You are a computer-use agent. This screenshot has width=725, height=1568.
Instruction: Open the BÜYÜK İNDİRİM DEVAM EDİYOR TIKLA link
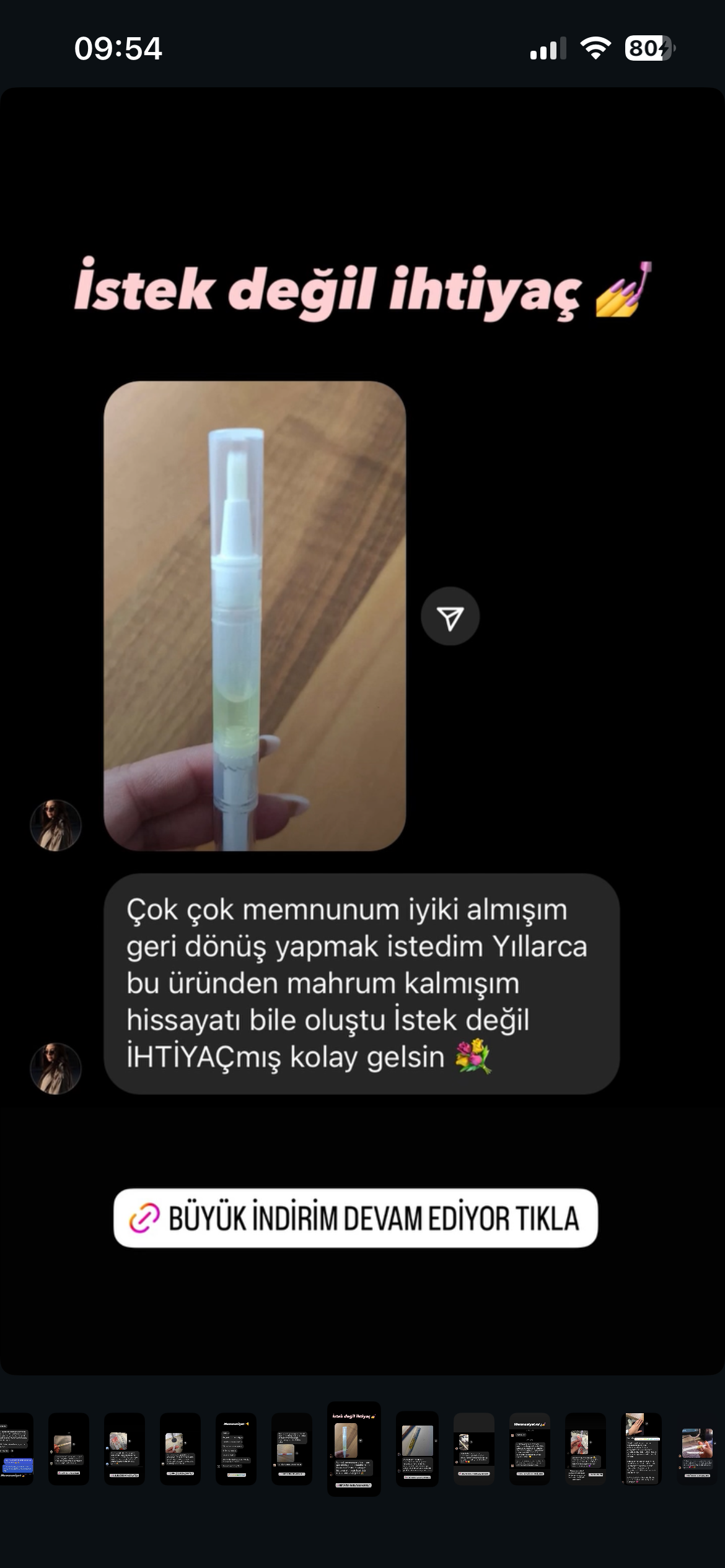coord(355,1217)
